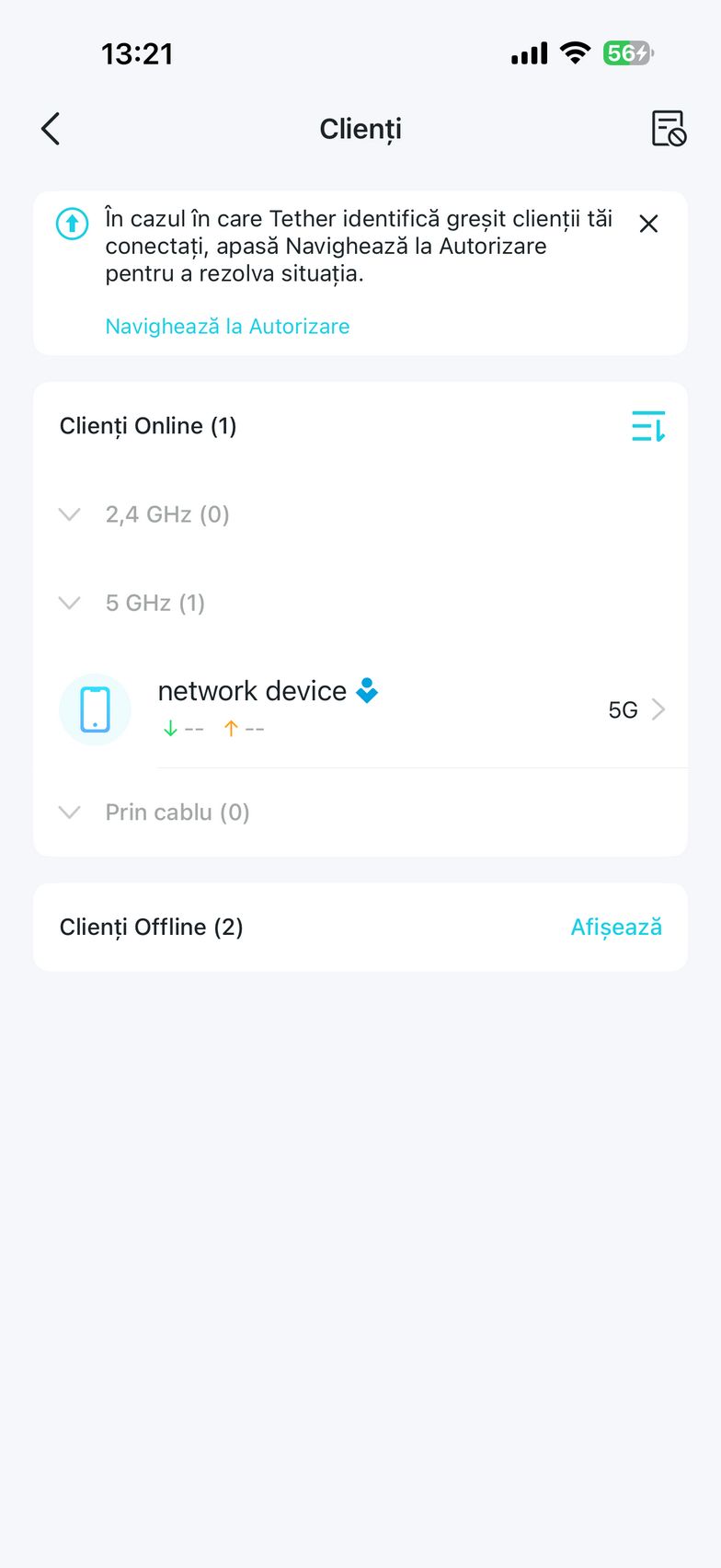The width and height of the screenshot is (721, 1568).
Task: Collapse the Prin cablu section
Action: click(70, 813)
